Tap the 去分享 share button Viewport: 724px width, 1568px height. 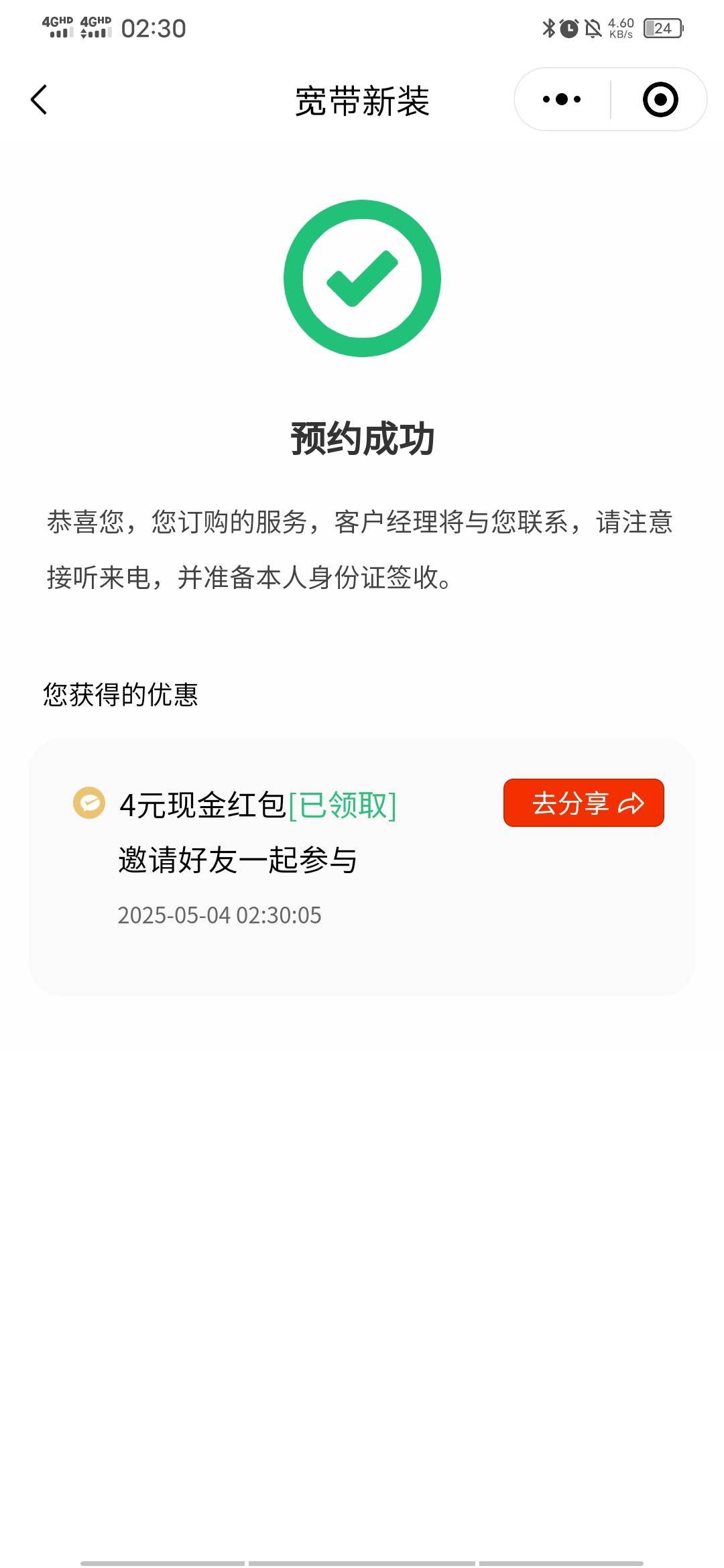coord(584,803)
